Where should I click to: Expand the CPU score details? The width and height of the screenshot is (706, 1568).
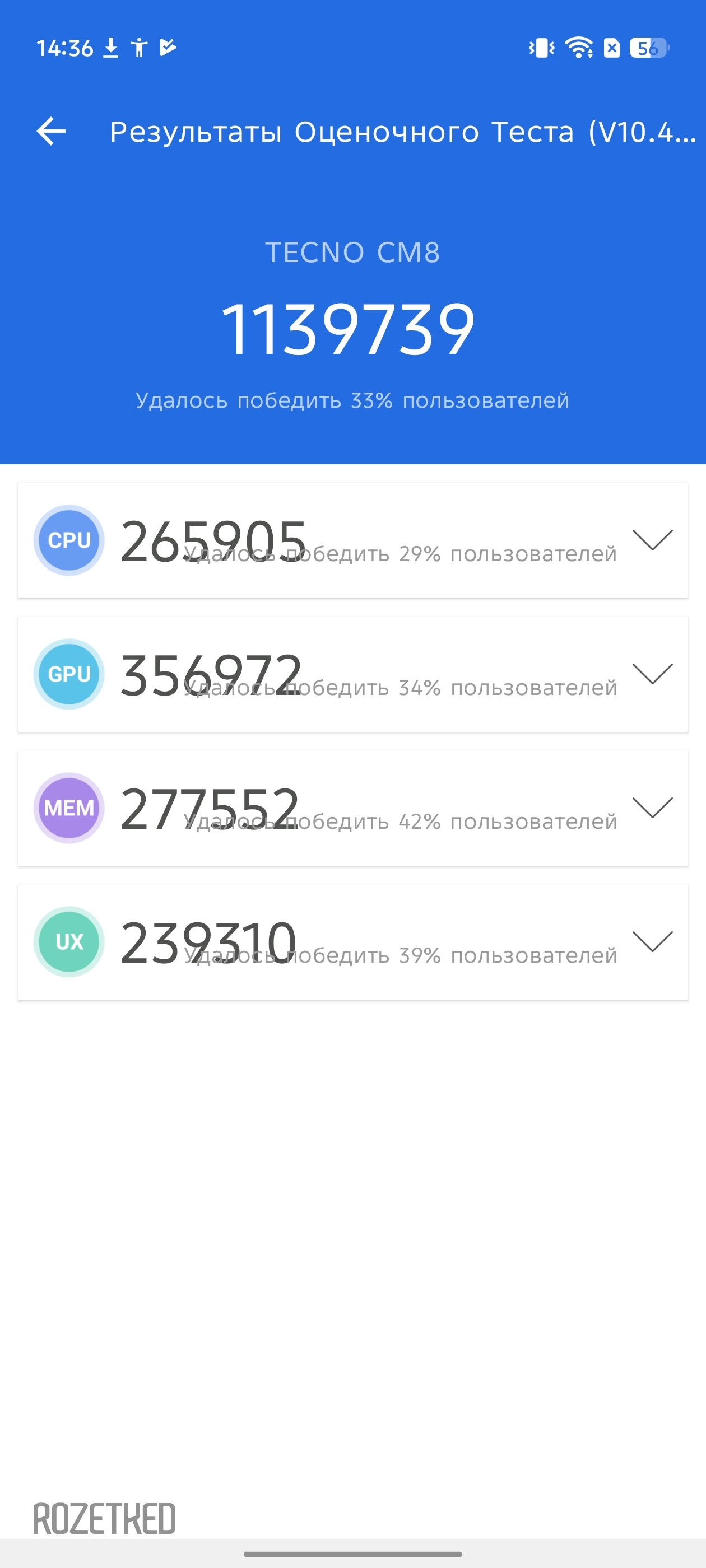(652, 540)
